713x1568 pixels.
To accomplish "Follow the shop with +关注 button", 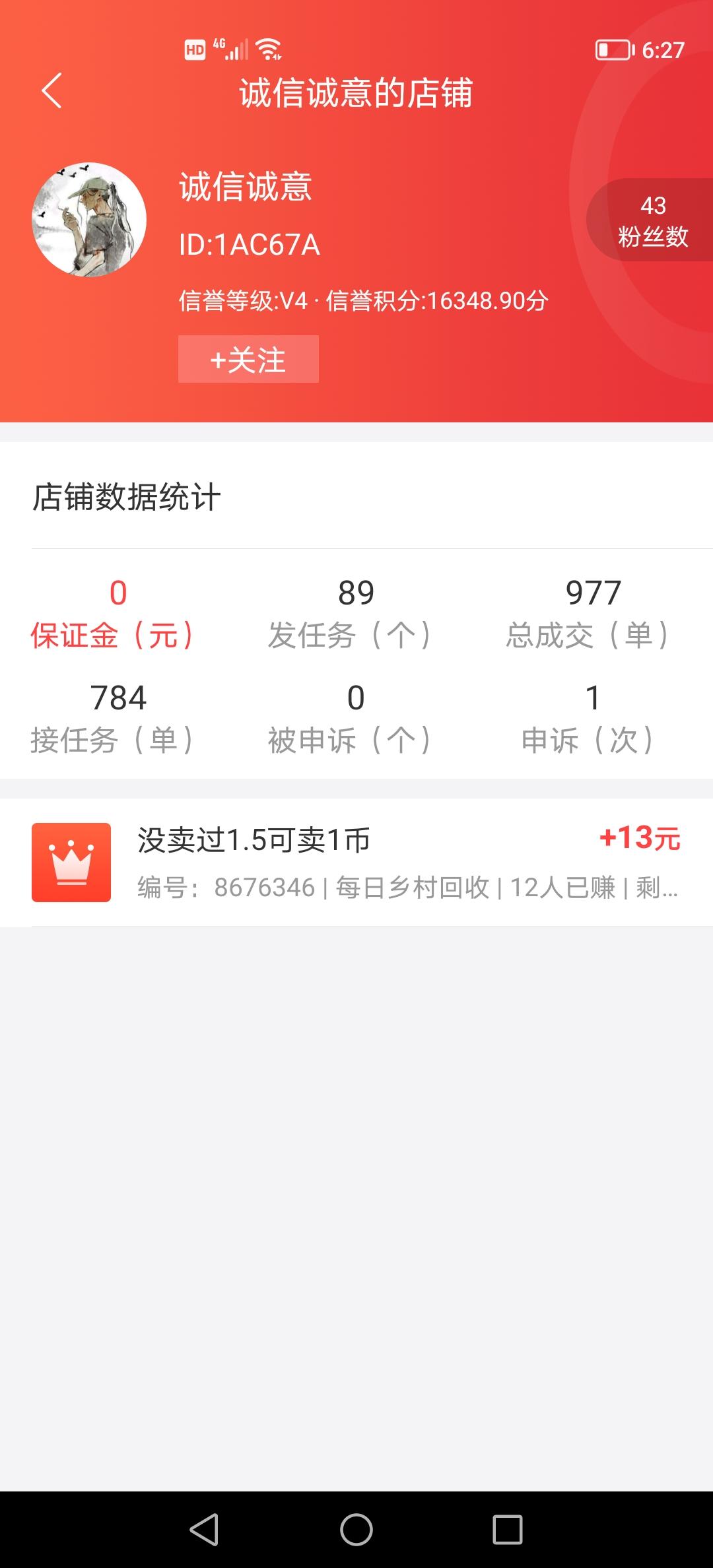I will point(248,359).
